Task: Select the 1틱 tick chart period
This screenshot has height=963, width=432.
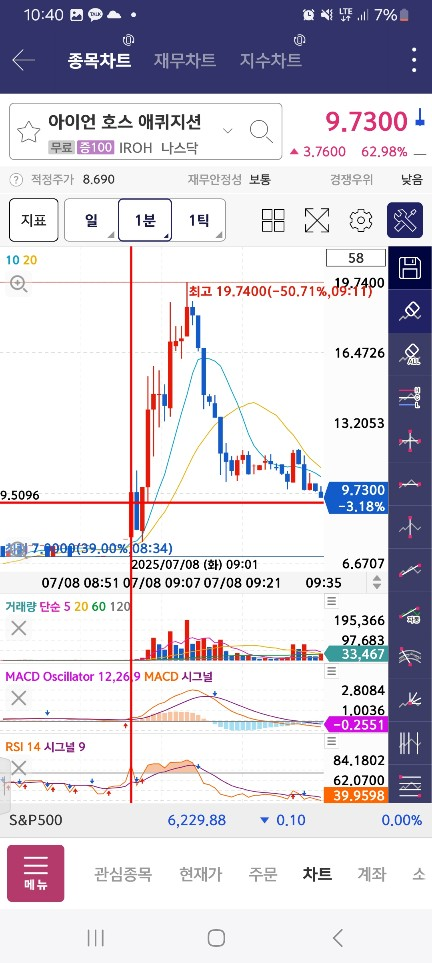Action: (x=198, y=220)
